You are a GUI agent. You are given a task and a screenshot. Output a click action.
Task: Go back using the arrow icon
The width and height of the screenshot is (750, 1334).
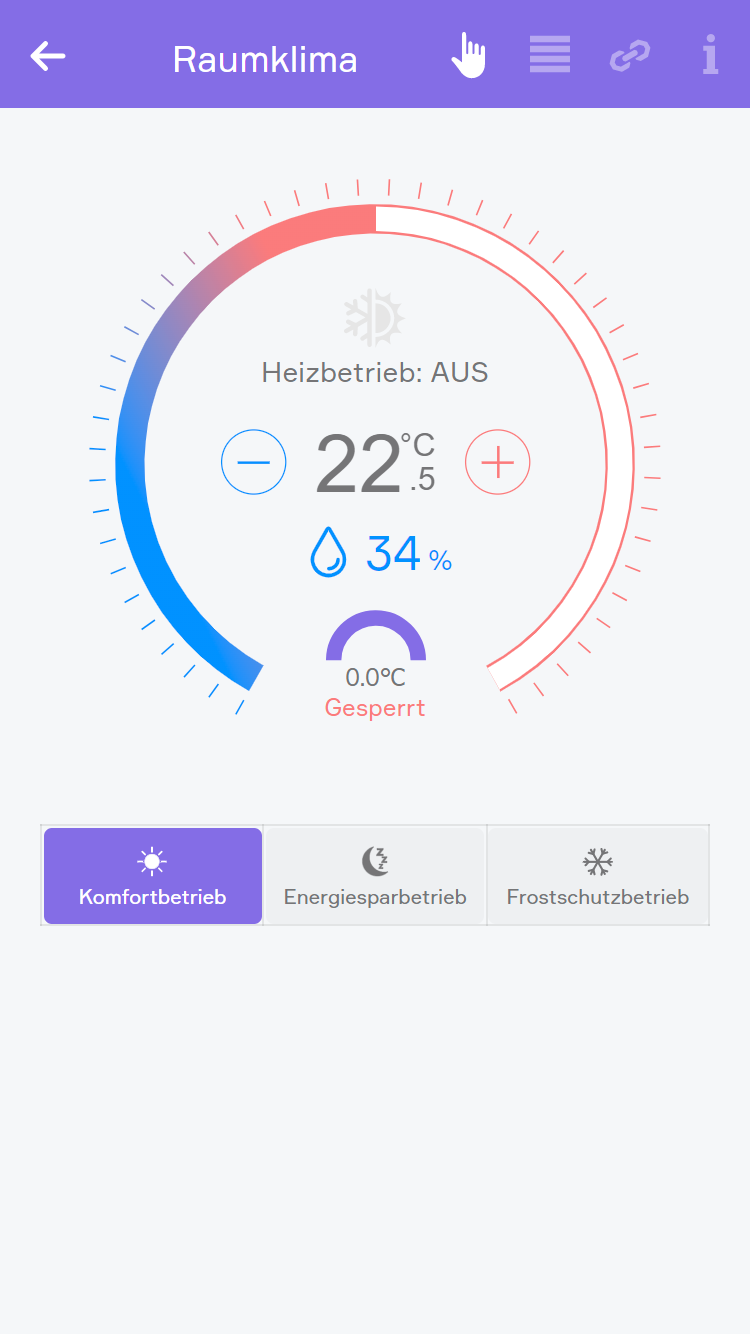48,56
